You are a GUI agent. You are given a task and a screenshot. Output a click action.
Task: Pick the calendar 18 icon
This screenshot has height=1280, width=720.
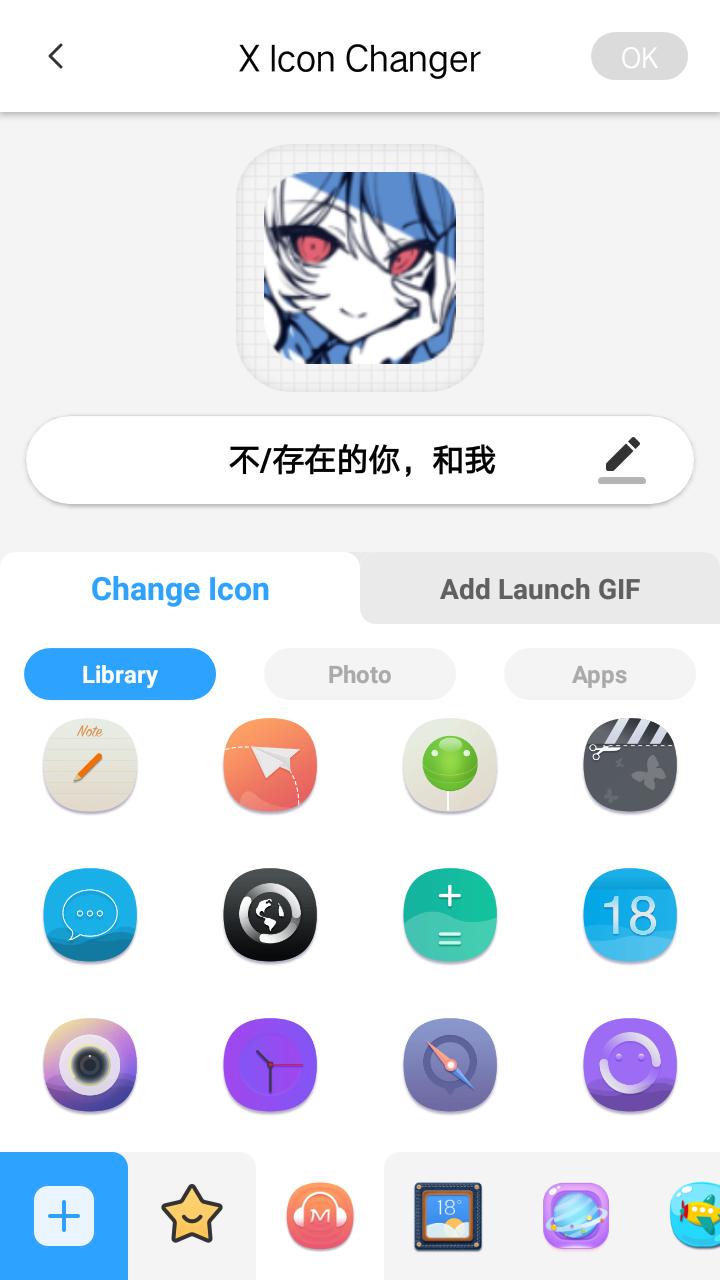pos(630,915)
